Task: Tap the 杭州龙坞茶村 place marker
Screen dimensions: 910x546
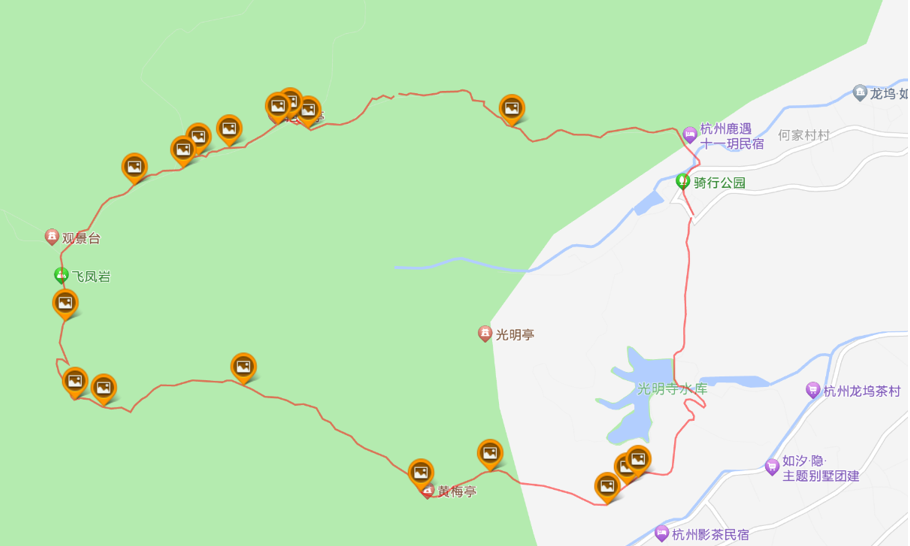Action: 813,391
